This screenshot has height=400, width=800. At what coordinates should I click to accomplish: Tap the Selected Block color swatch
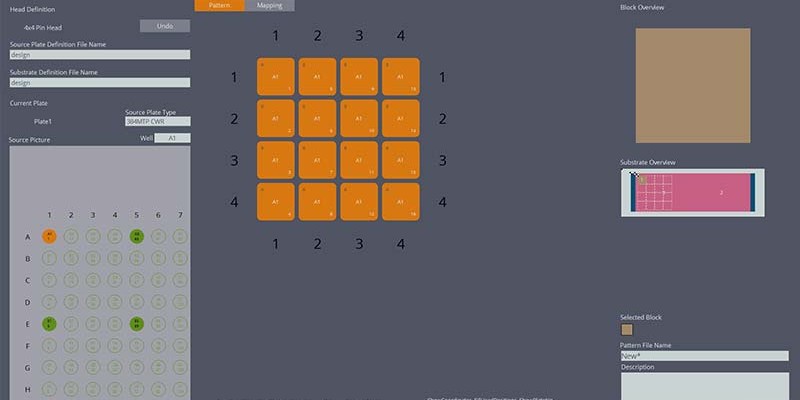pyautogui.click(x=627, y=329)
